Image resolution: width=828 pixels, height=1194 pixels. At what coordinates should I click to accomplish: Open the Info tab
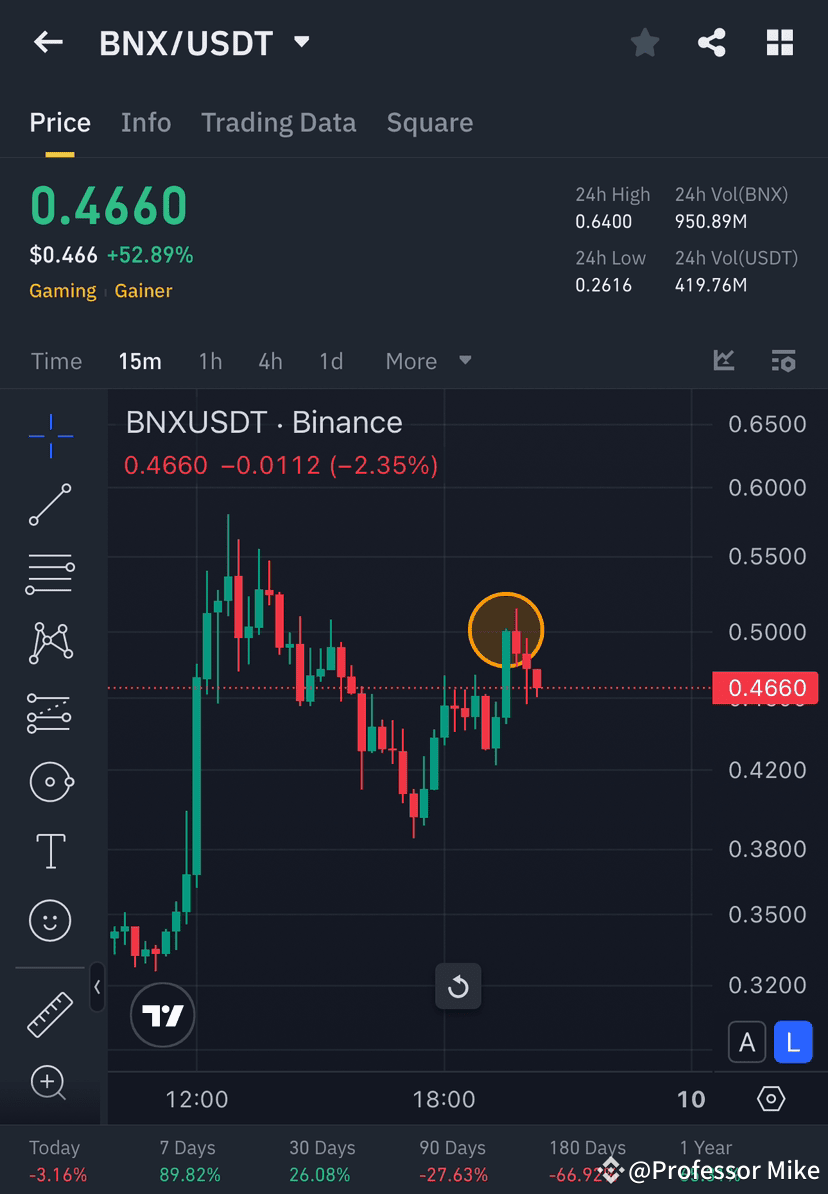[x=146, y=122]
